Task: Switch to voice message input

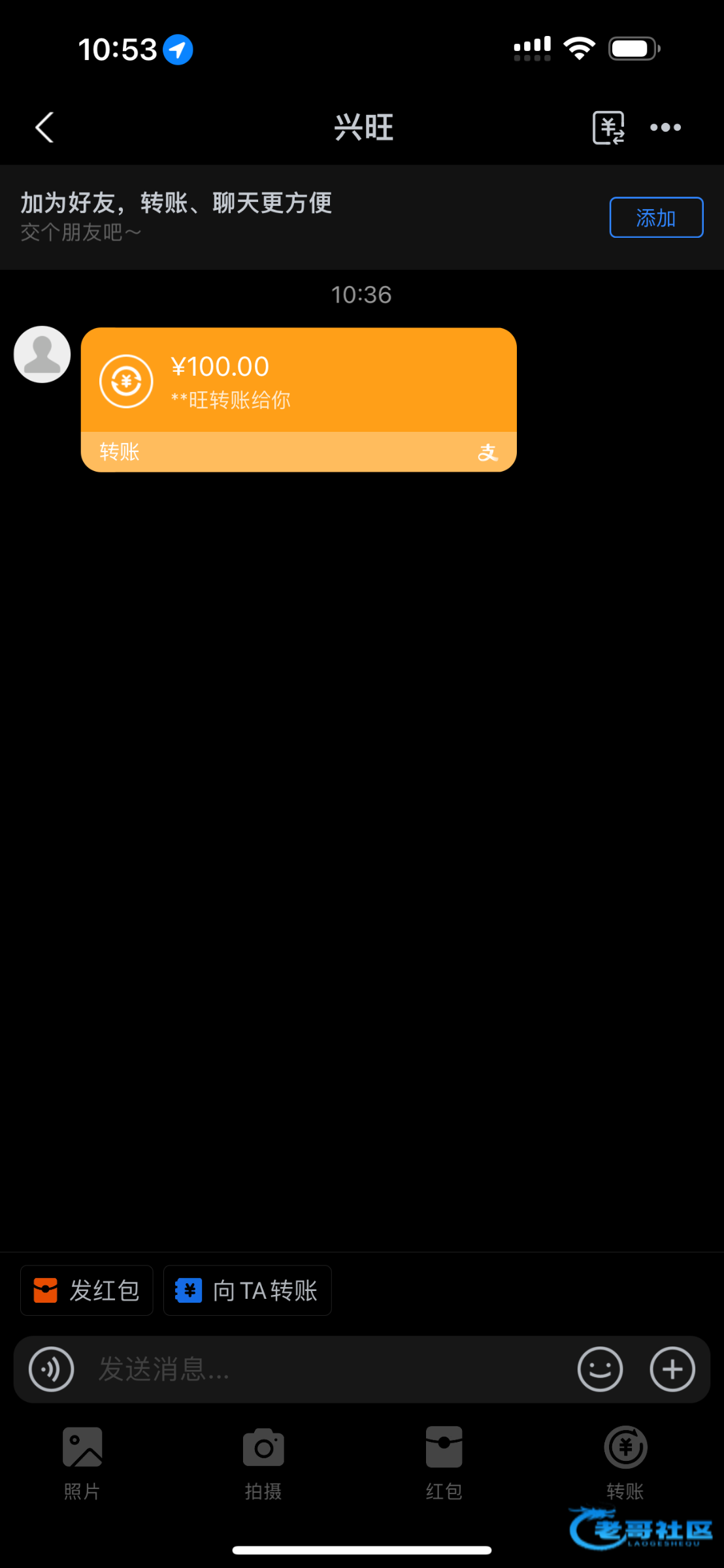Action: pos(52,1369)
